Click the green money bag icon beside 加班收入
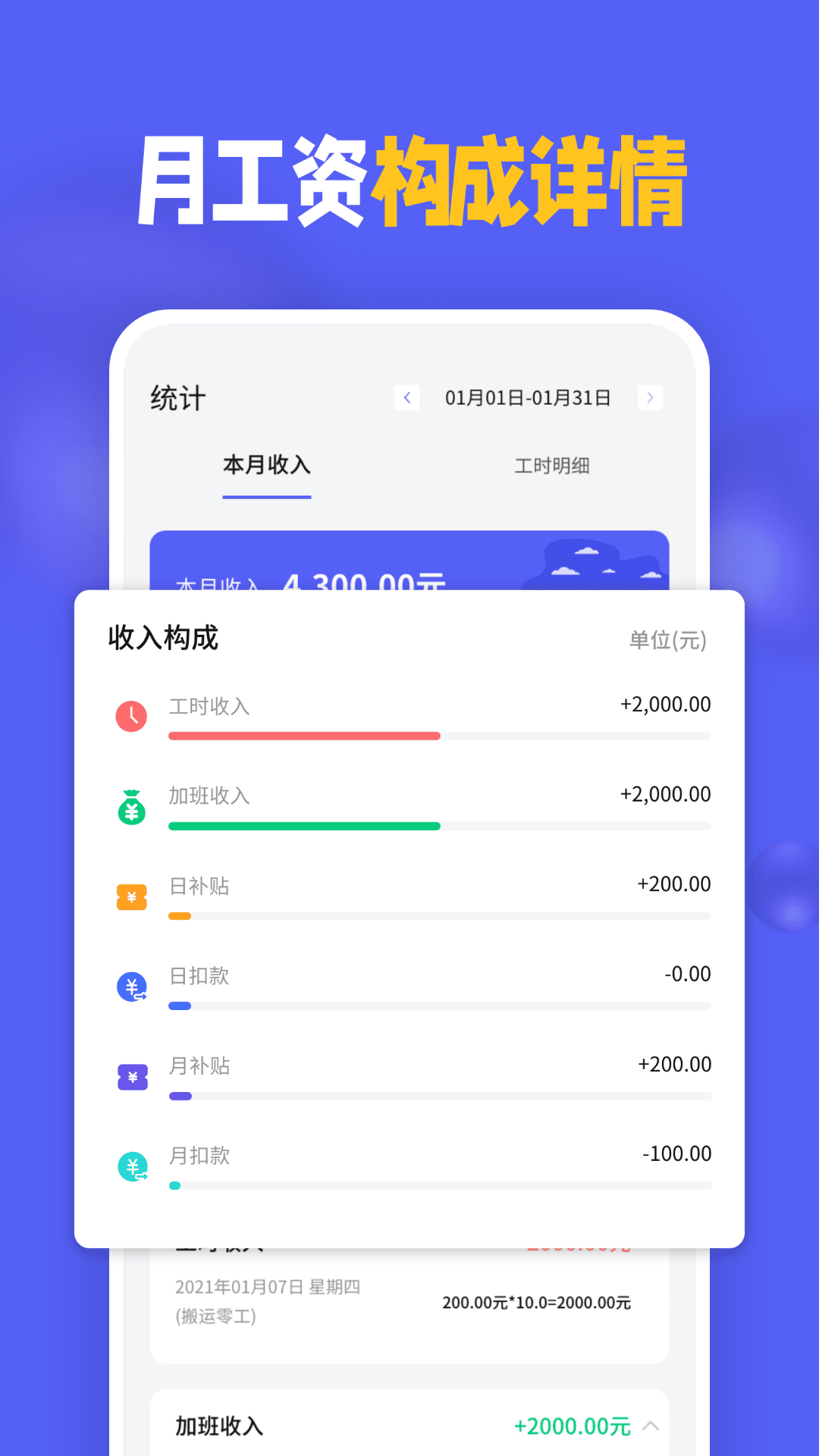The height and width of the screenshot is (1456, 819). 131,805
